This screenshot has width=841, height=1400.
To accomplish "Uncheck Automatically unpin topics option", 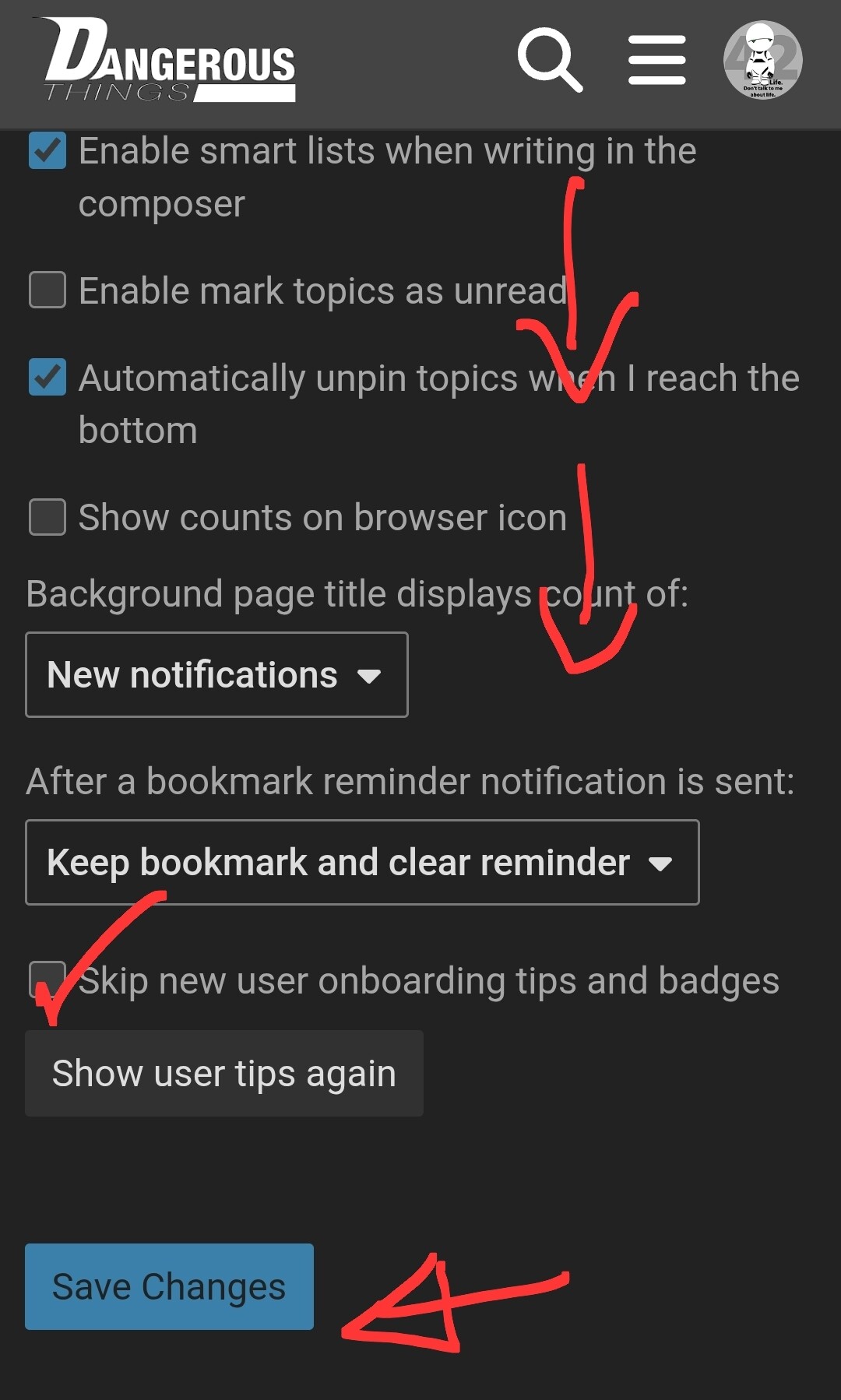I will [x=48, y=377].
